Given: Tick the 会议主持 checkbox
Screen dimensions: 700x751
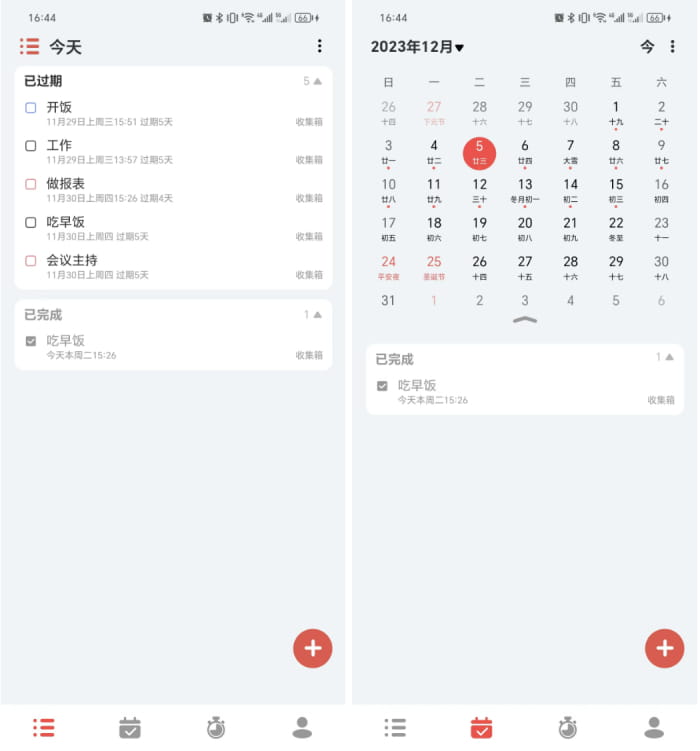Looking at the screenshot, I should click(x=31, y=261).
